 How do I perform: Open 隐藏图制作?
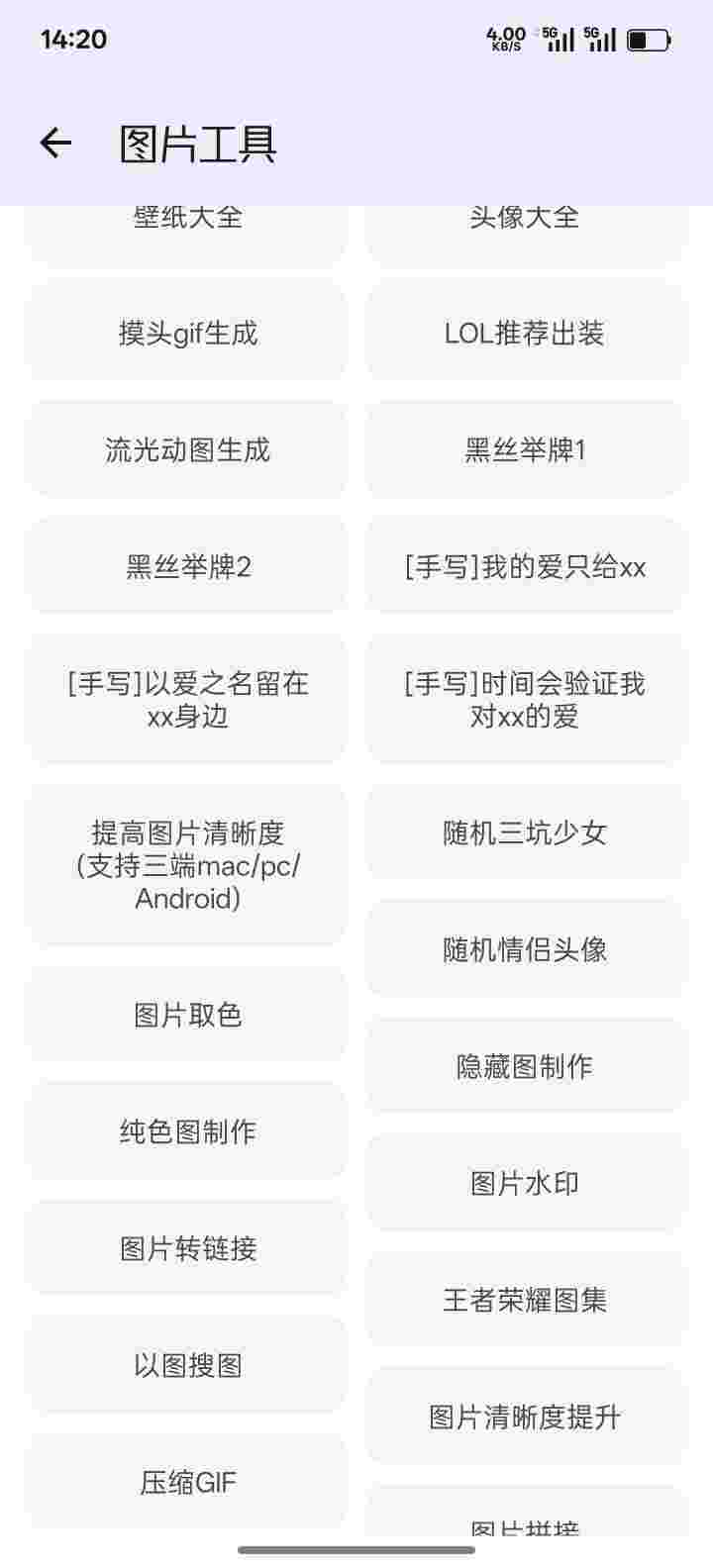click(525, 1066)
